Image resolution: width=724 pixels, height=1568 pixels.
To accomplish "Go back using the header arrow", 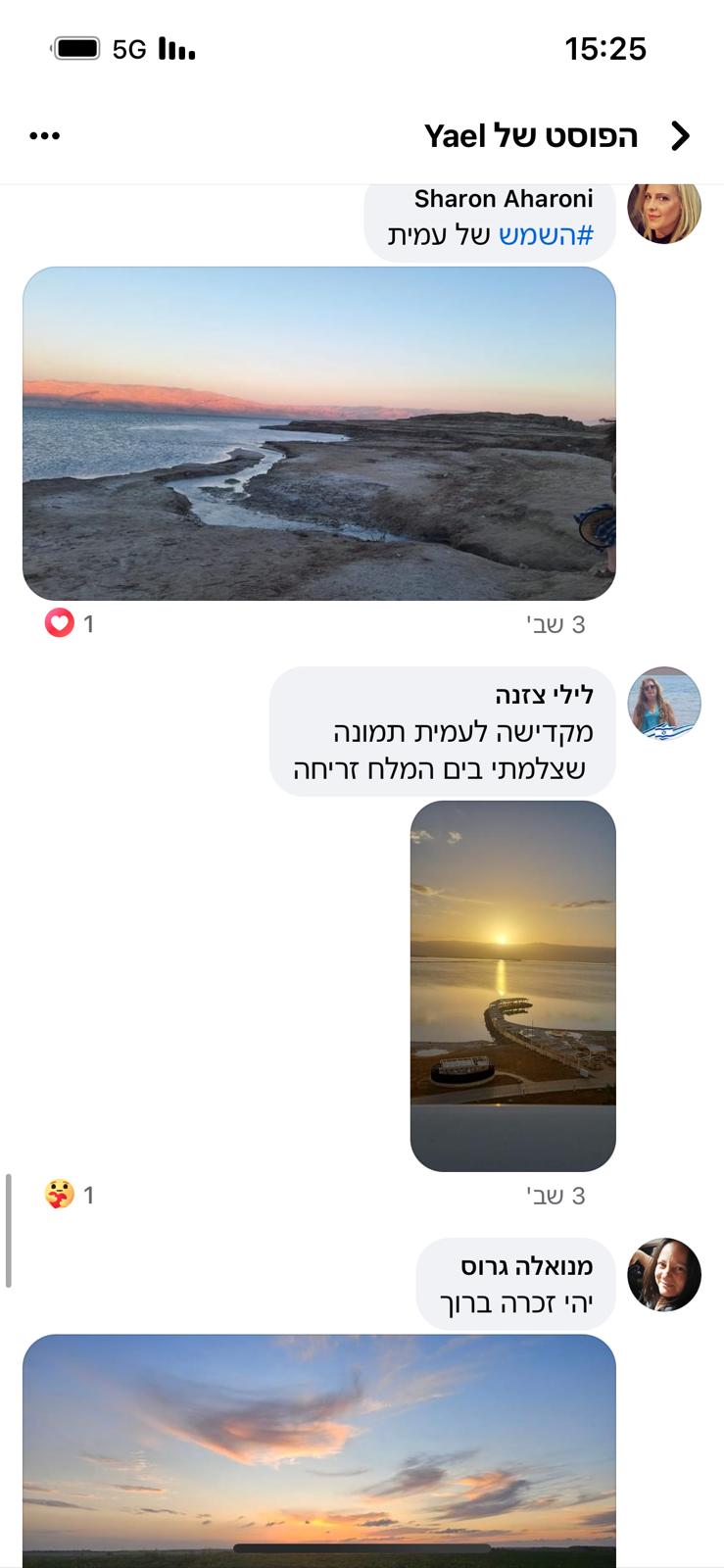I will click(680, 136).
